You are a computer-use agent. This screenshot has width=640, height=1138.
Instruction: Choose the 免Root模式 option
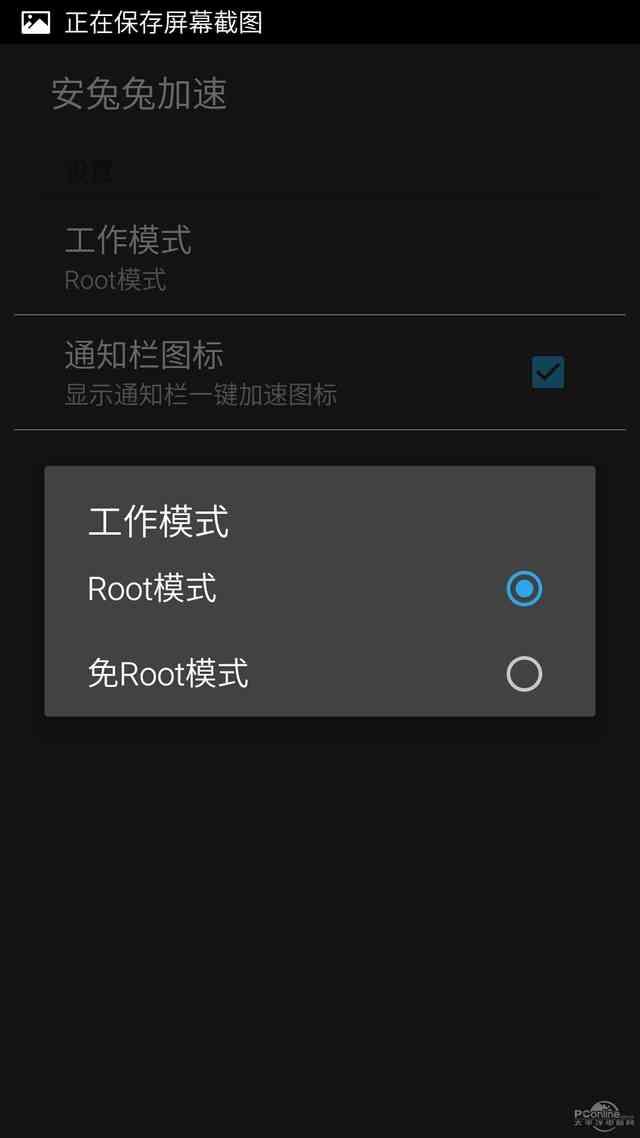pos(319,674)
